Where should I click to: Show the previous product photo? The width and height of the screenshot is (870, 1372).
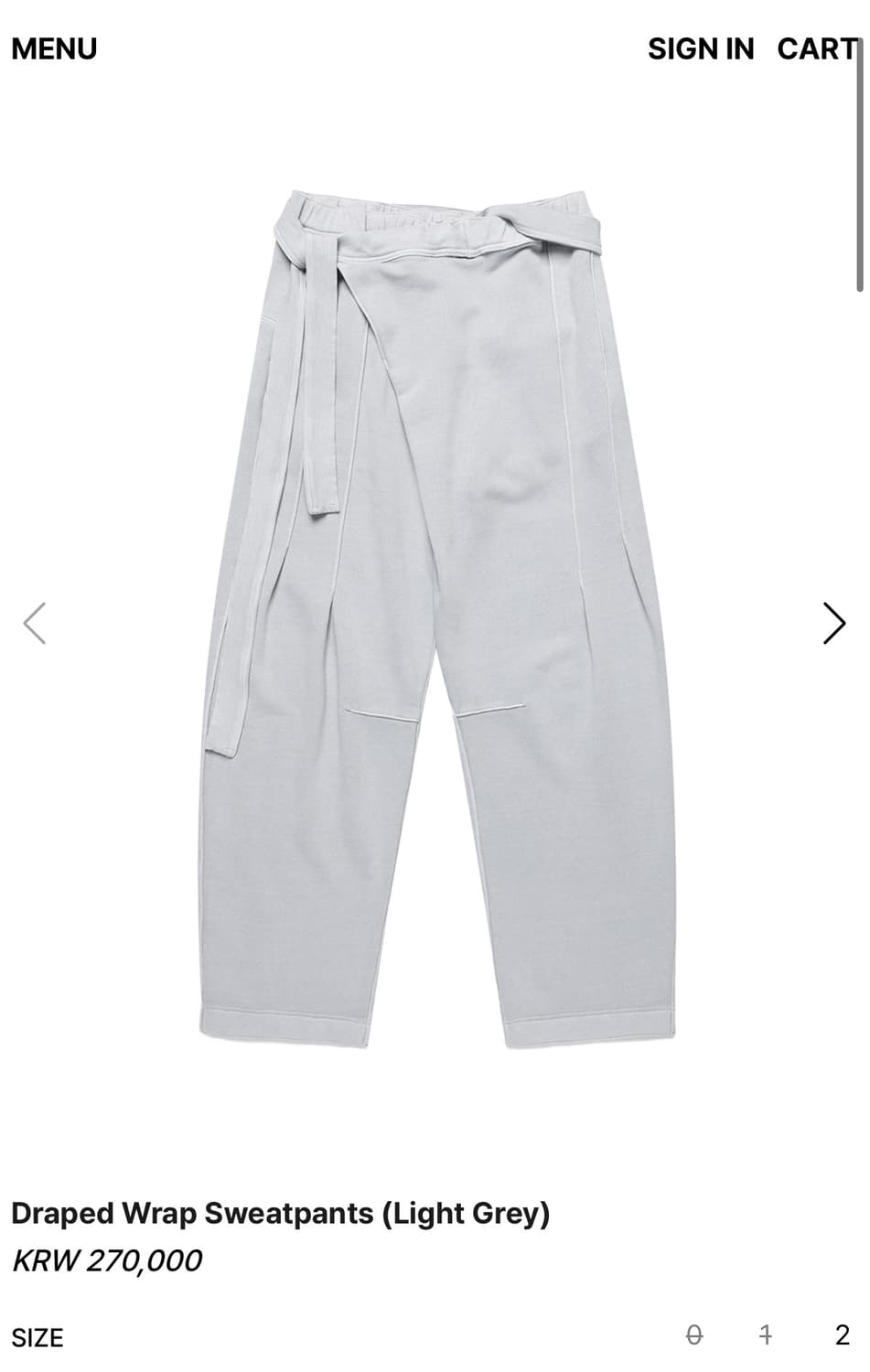point(34,623)
